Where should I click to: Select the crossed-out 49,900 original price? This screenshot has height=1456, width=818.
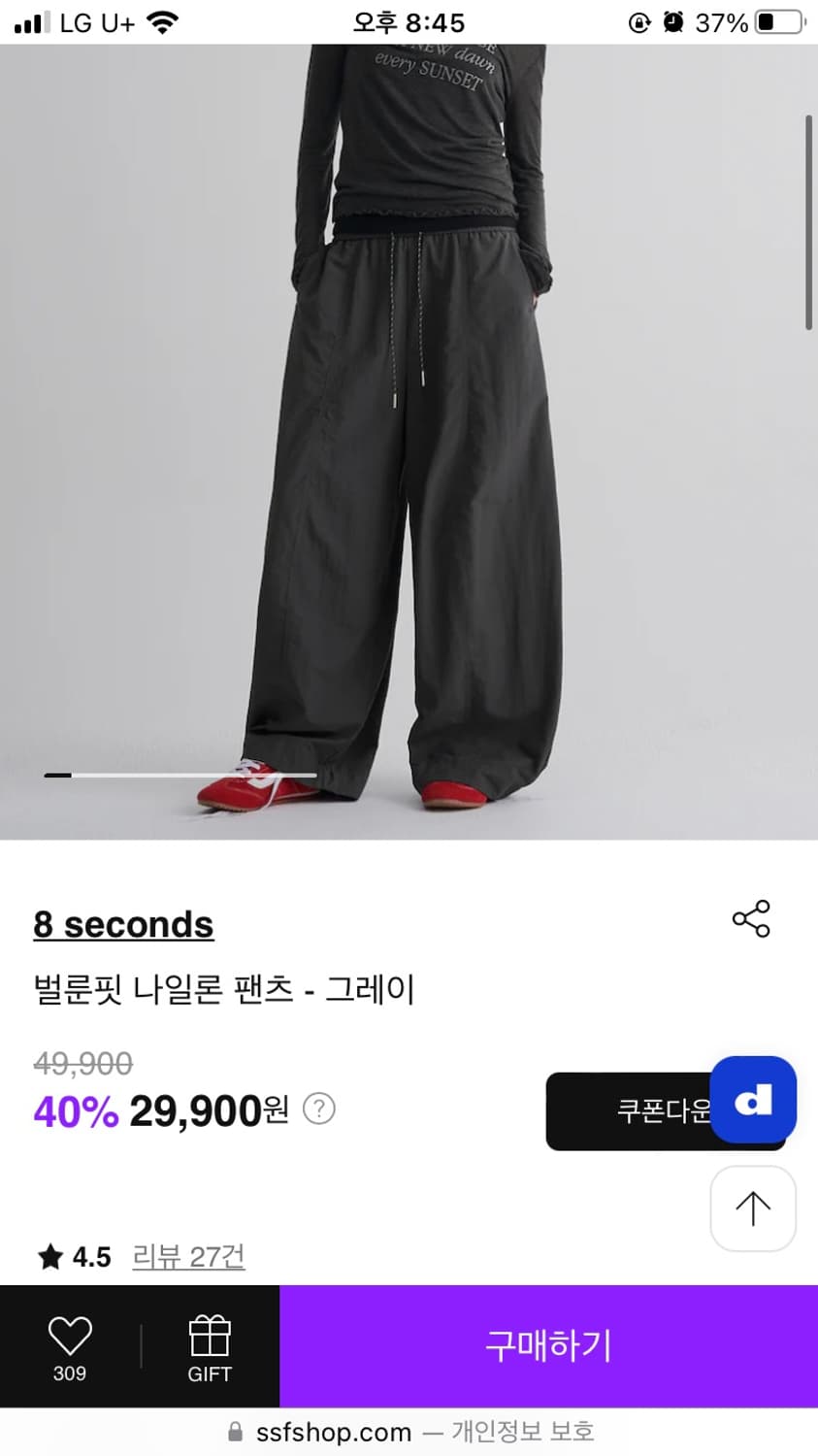[82, 1063]
